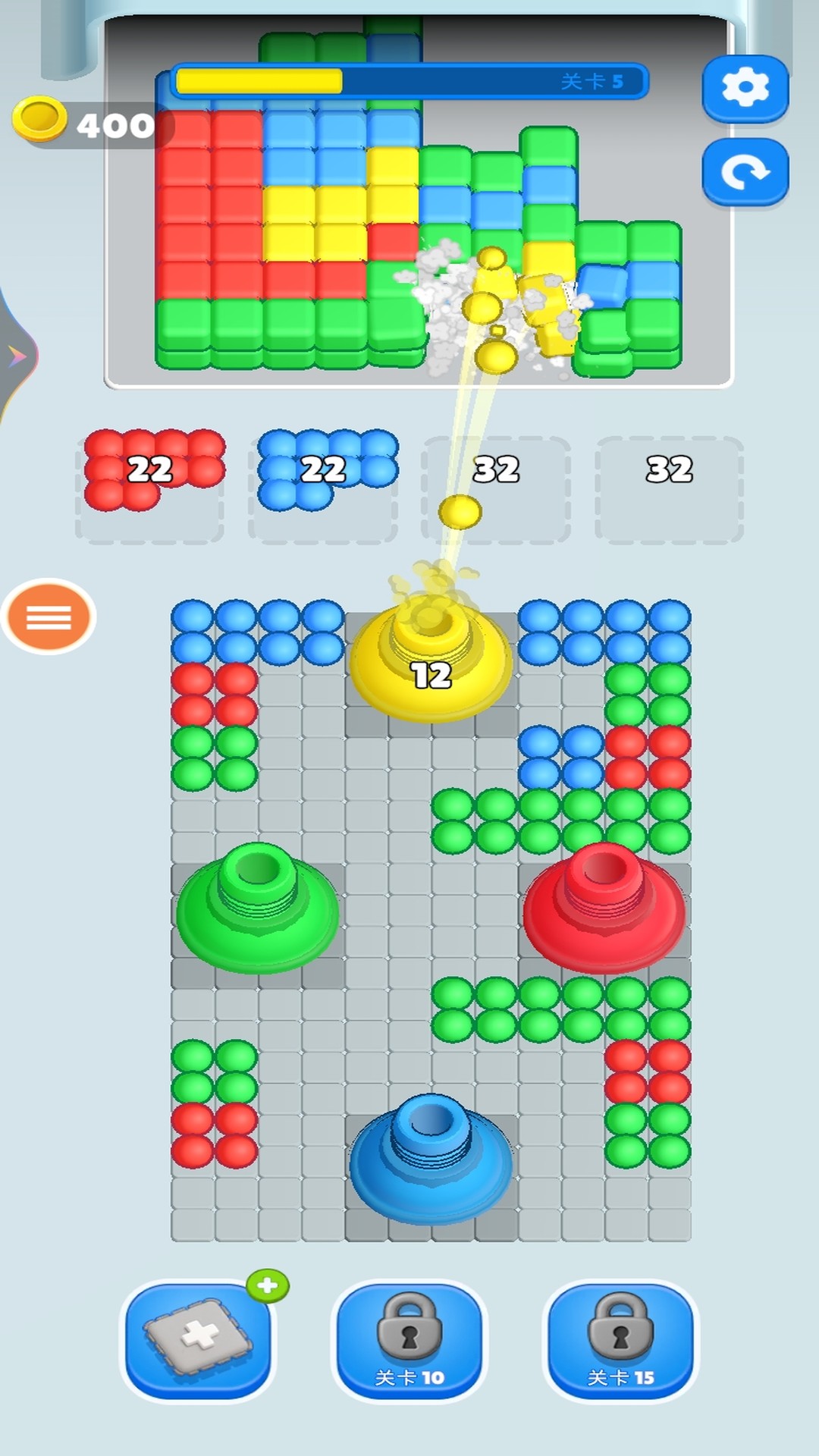Tap the restart arrow button
This screenshot has height=1456, width=819.
(745, 172)
